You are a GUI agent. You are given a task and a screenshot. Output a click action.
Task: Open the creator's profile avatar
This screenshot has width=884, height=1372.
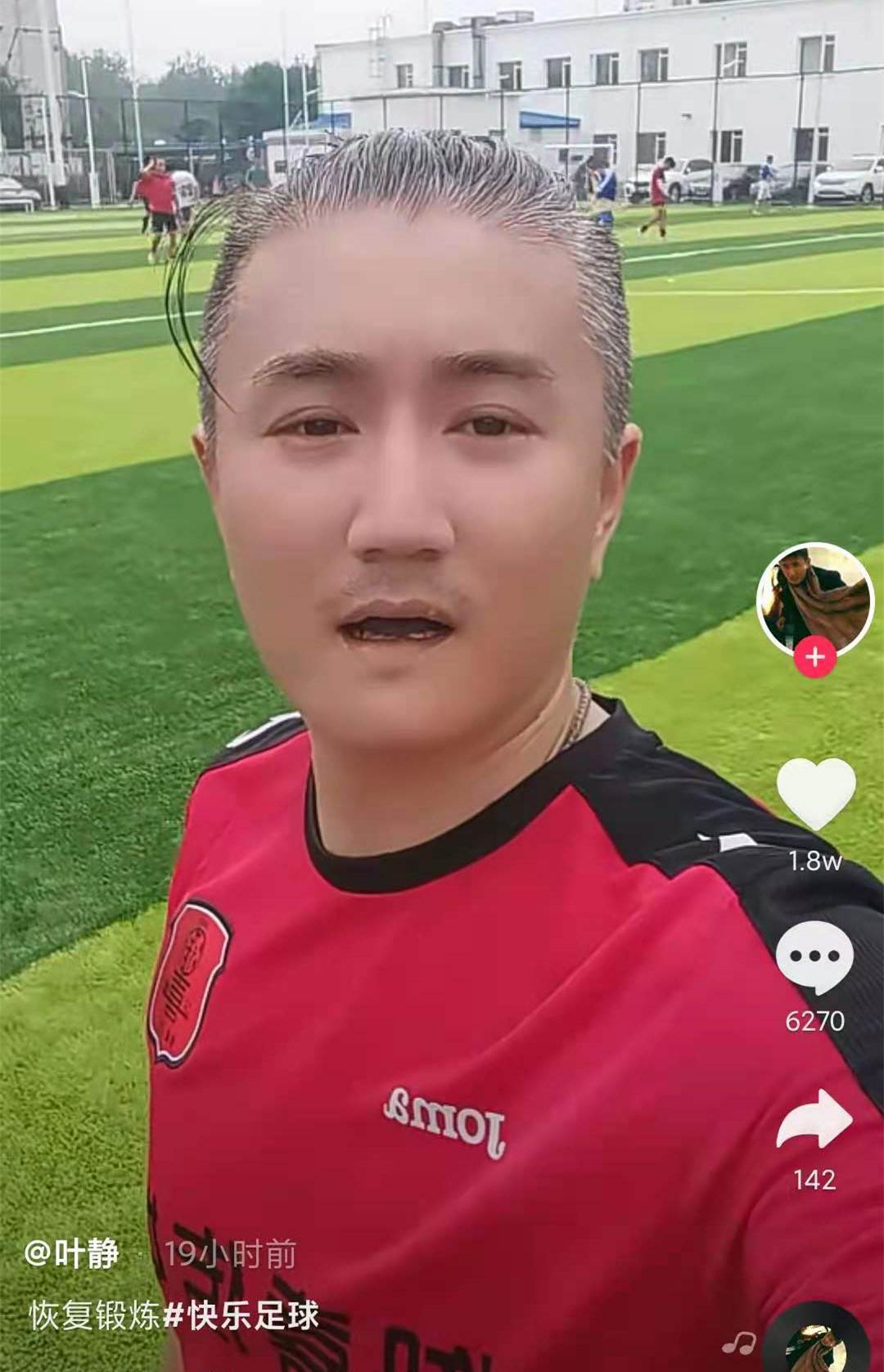click(814, 601)
